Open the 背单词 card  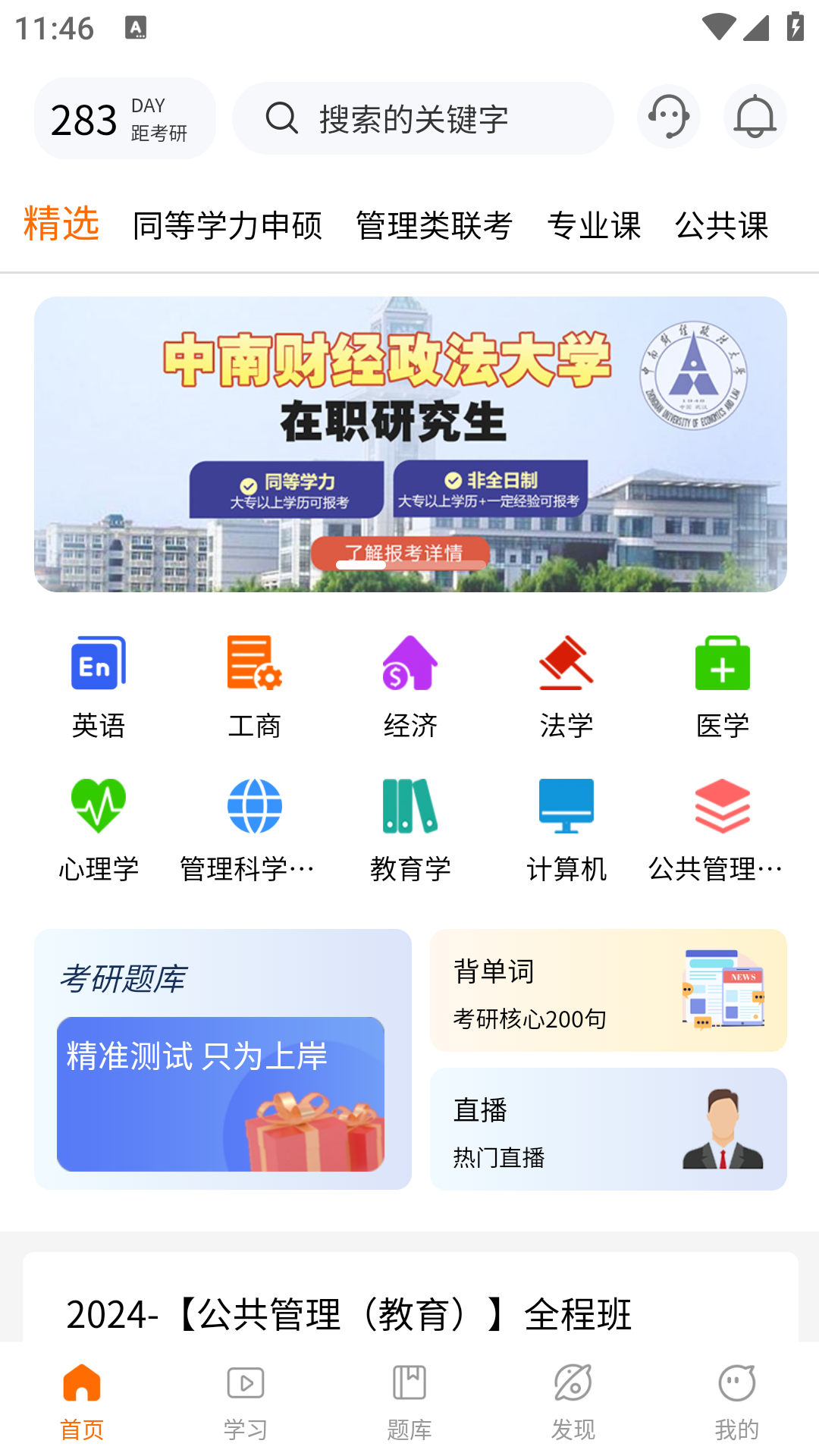click(608, 990)
